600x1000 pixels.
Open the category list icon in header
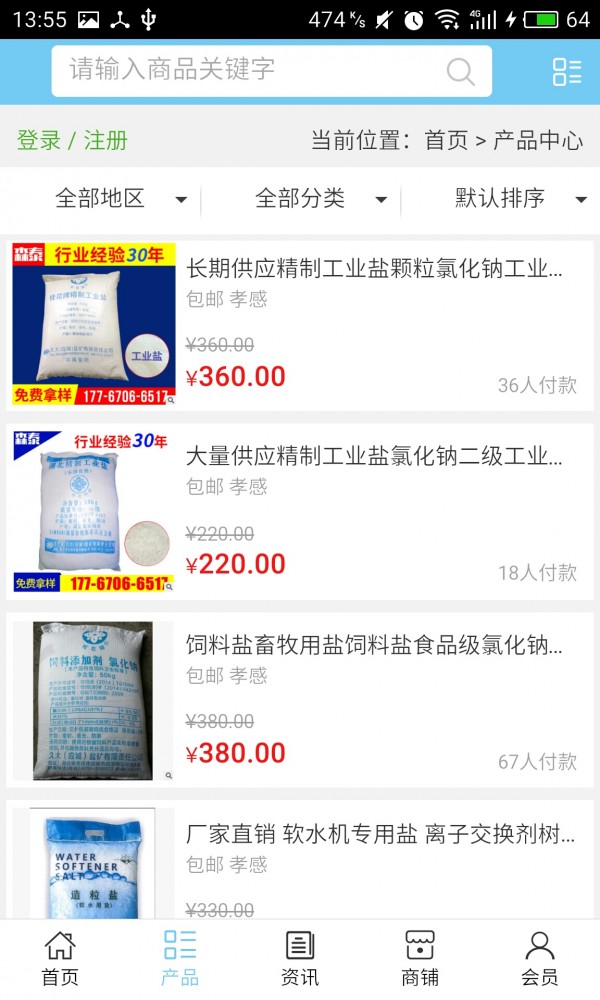click(x=567, y=71)
